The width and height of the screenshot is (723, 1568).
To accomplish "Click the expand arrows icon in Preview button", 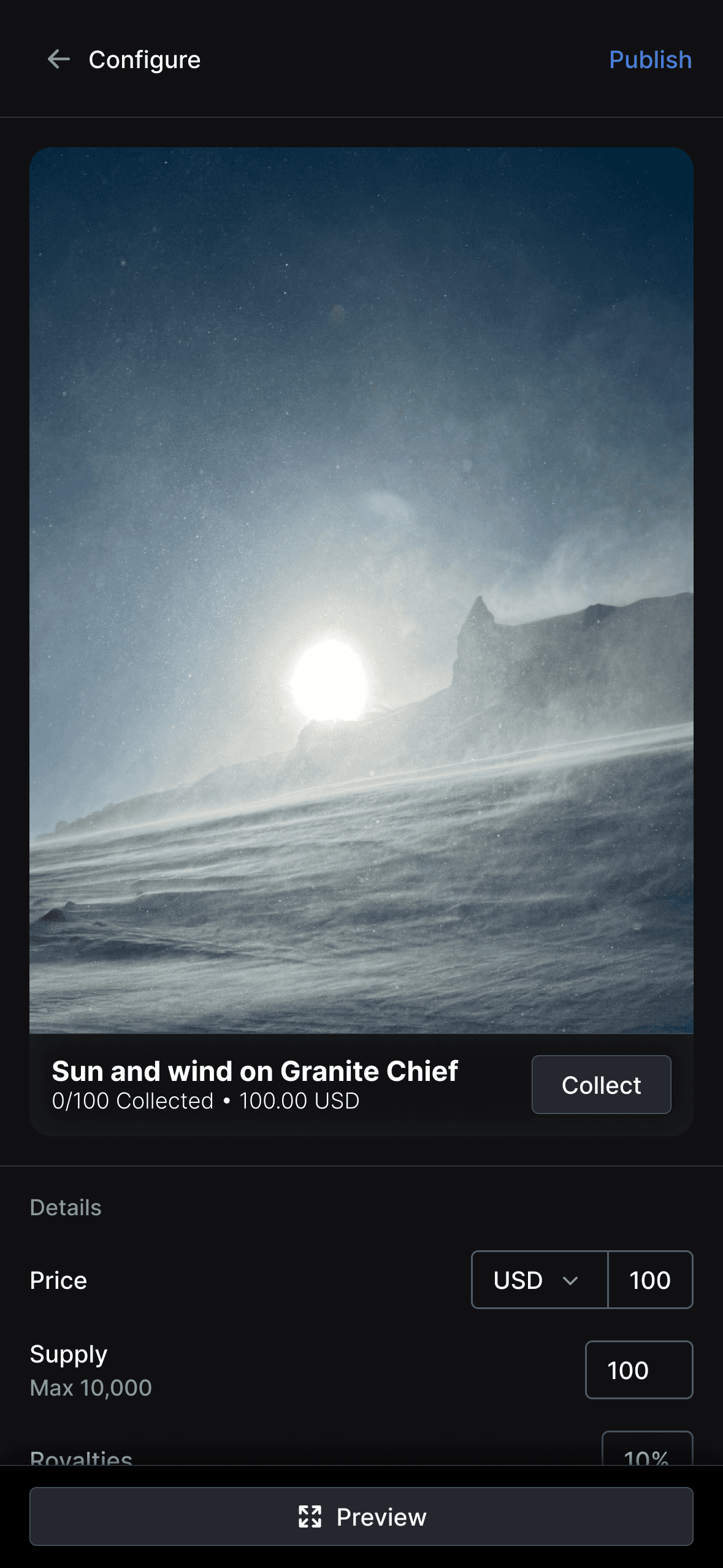I will pos(312,1517).
